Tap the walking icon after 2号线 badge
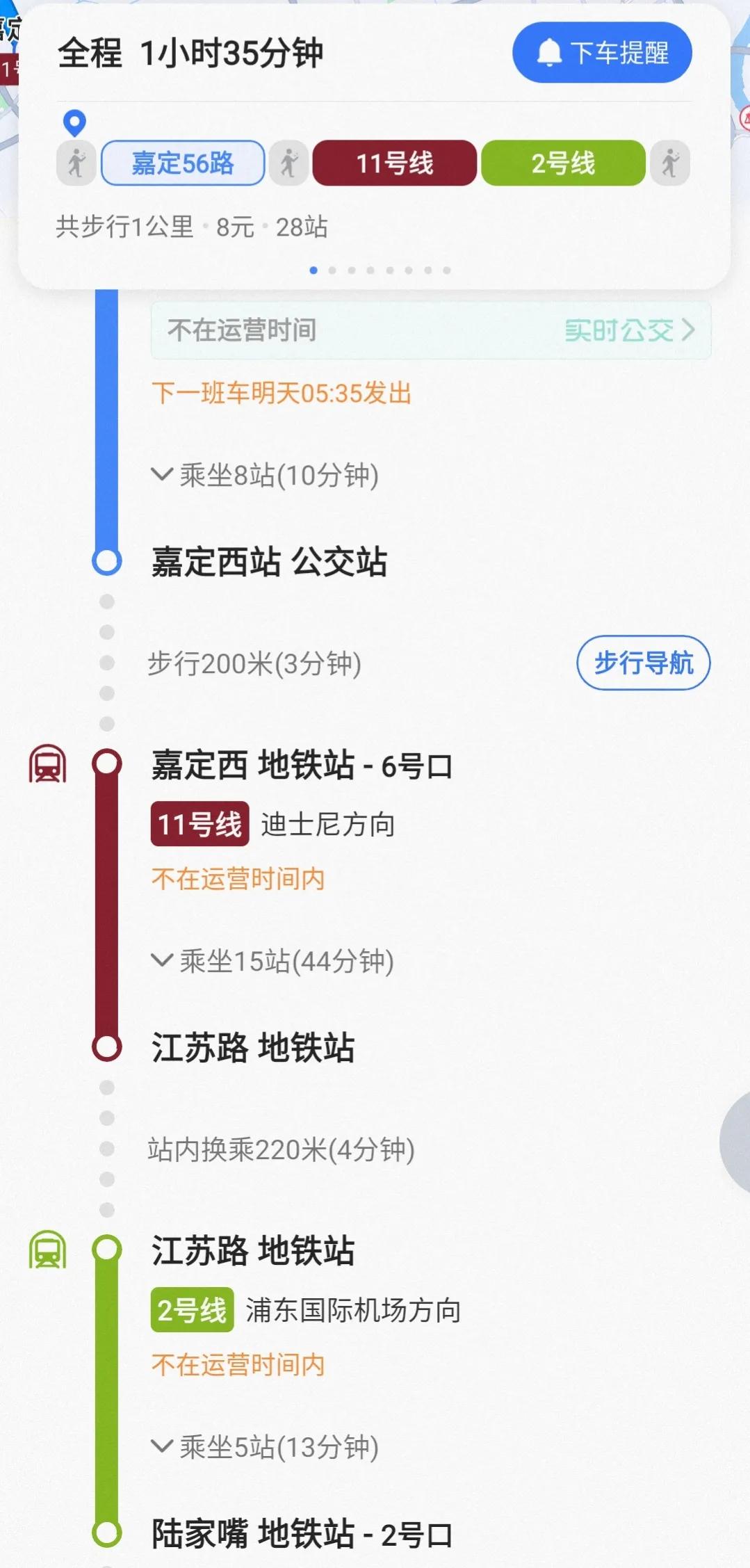750x1568 pixels. point(669,163)
